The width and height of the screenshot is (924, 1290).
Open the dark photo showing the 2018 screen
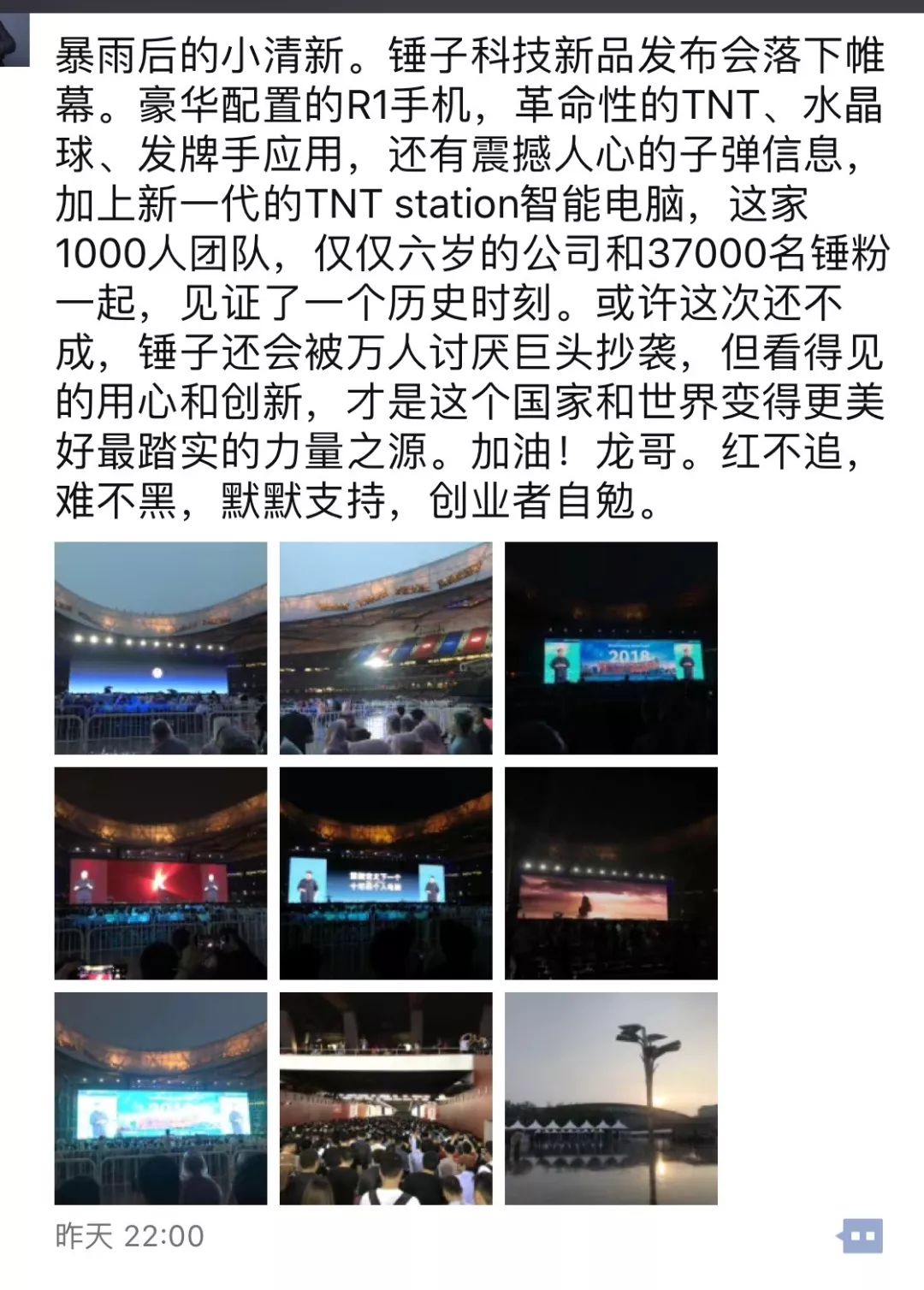[x=611, y=648]
